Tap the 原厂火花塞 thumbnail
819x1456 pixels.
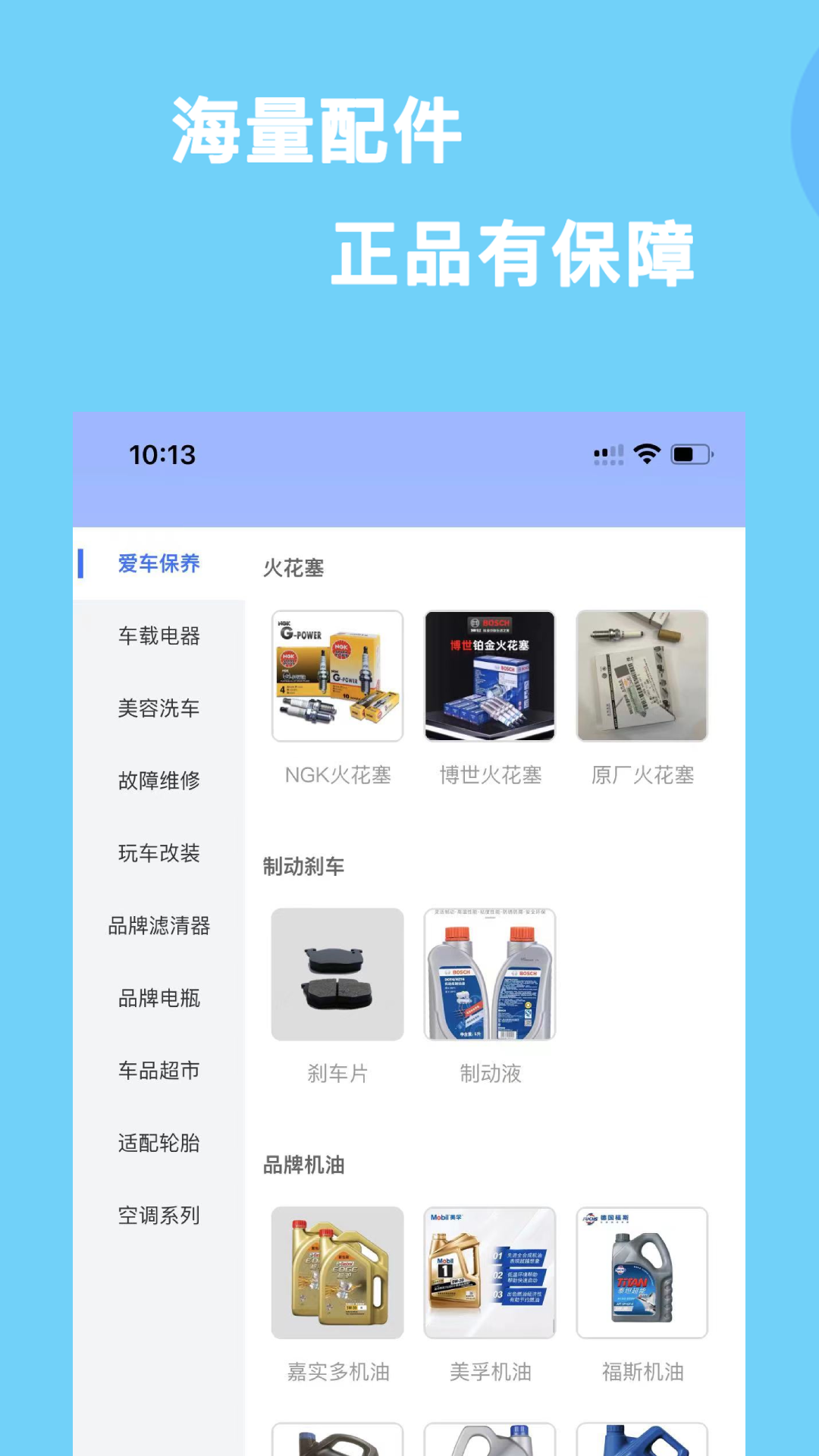click(x=642, y=675)
